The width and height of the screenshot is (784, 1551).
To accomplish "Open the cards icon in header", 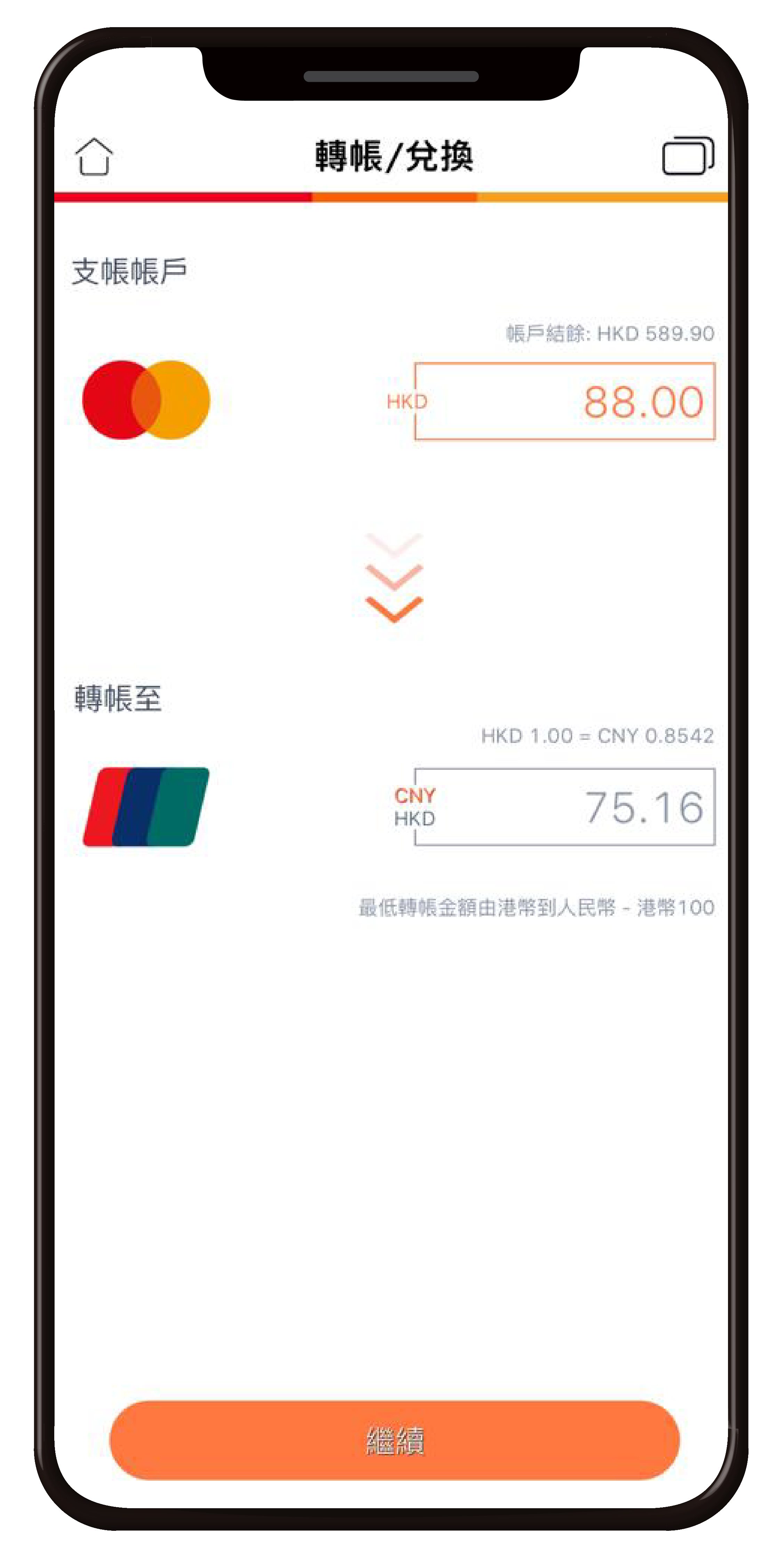I will click(688, 156).
